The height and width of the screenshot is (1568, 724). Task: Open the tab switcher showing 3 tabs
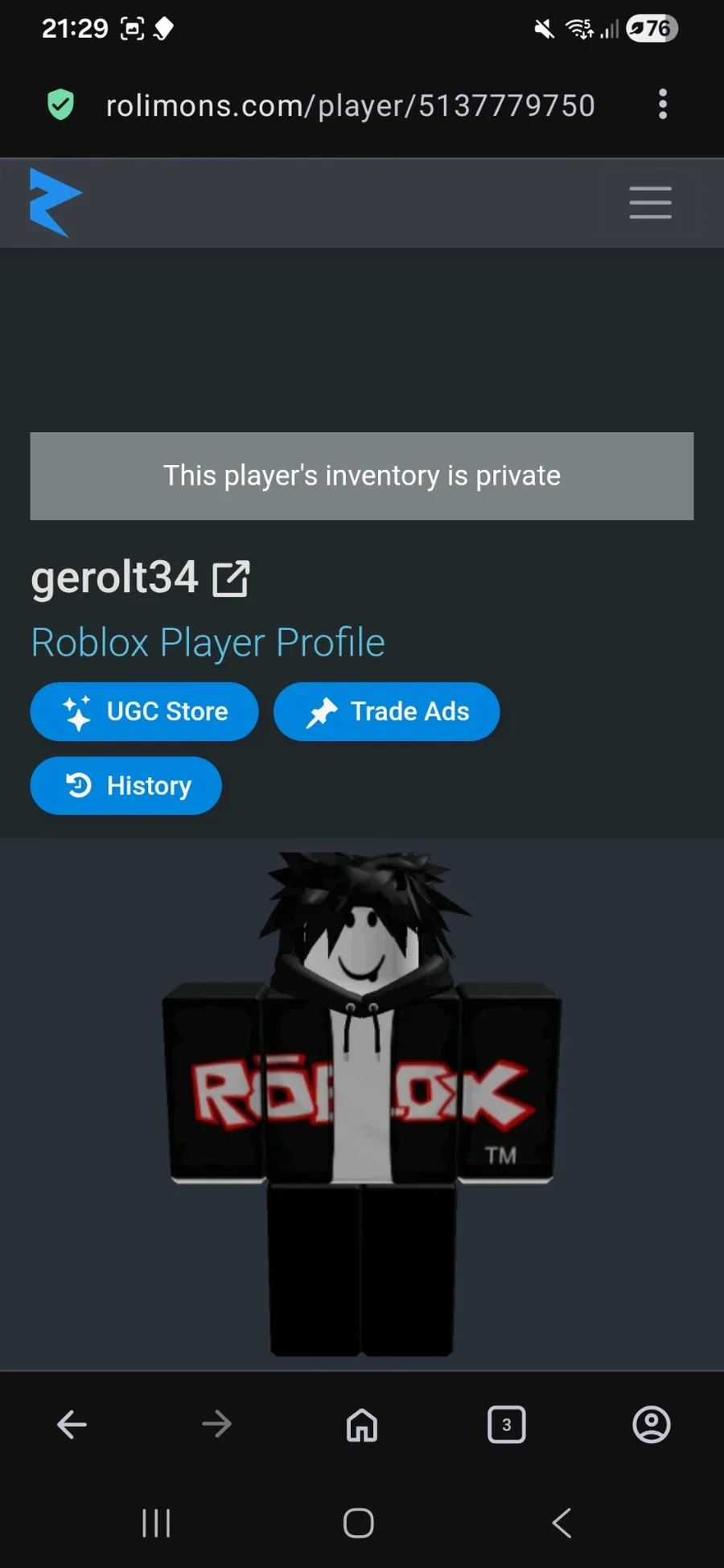506,1425
